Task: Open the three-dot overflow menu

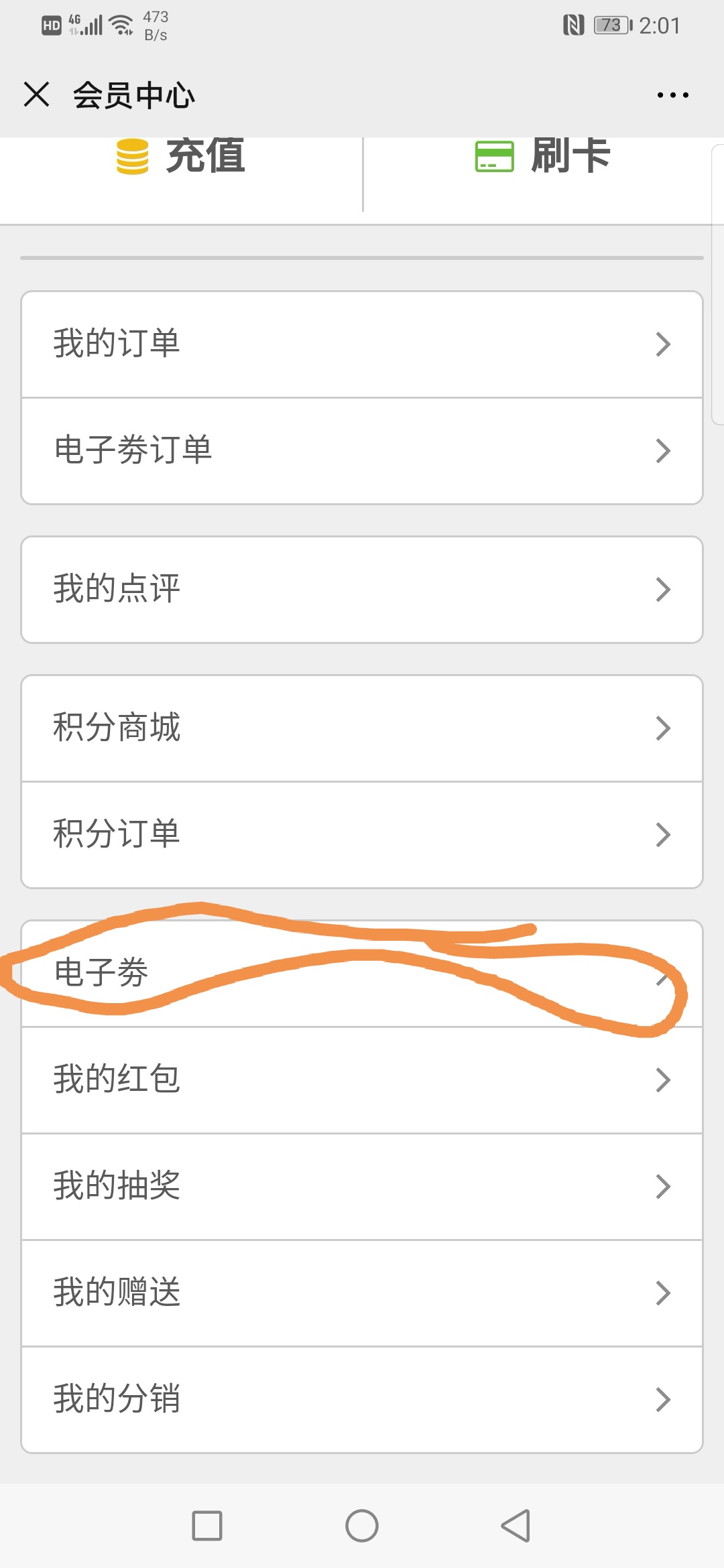Action: 672,95
